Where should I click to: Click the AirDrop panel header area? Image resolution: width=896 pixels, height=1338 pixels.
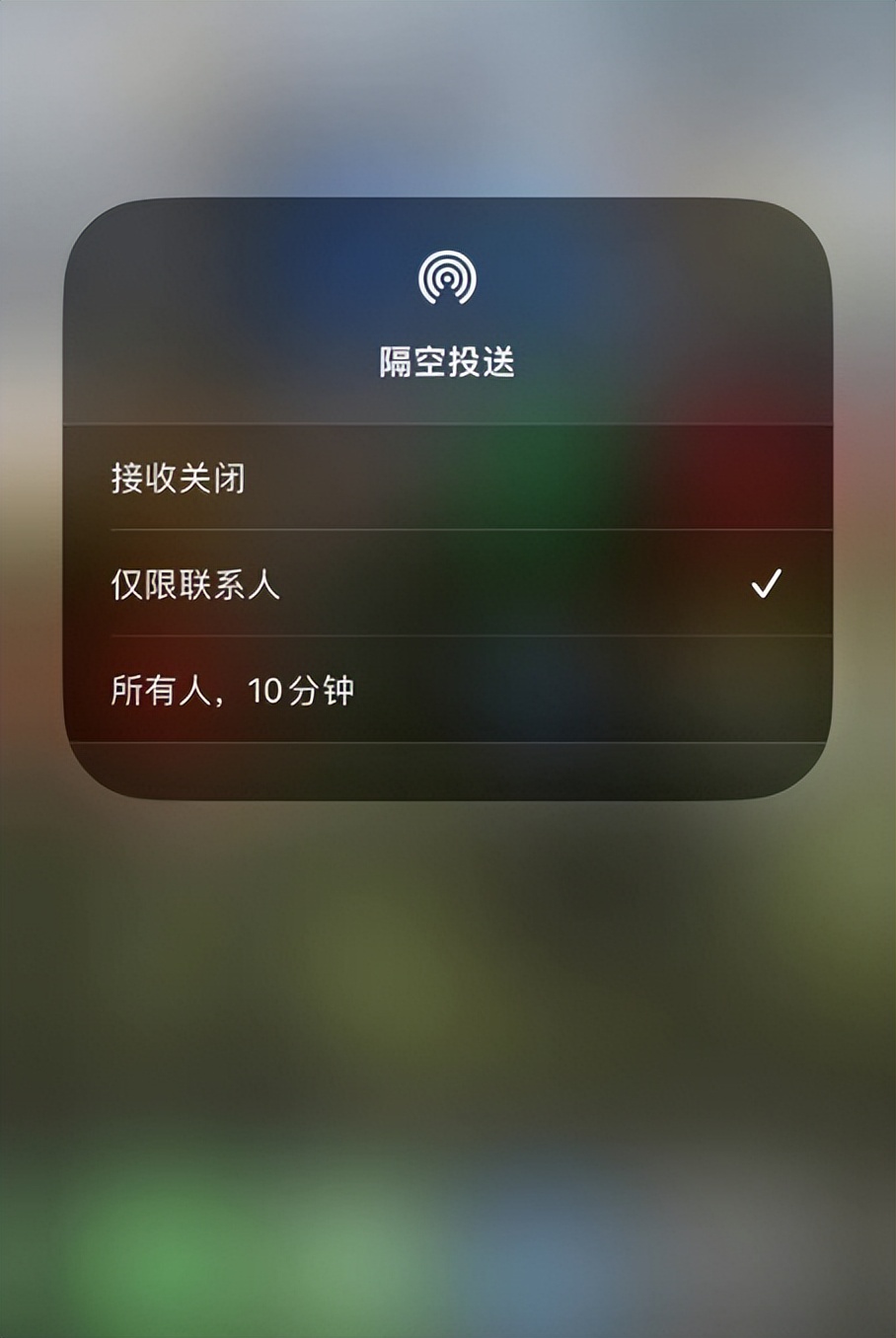pos(450,316)
